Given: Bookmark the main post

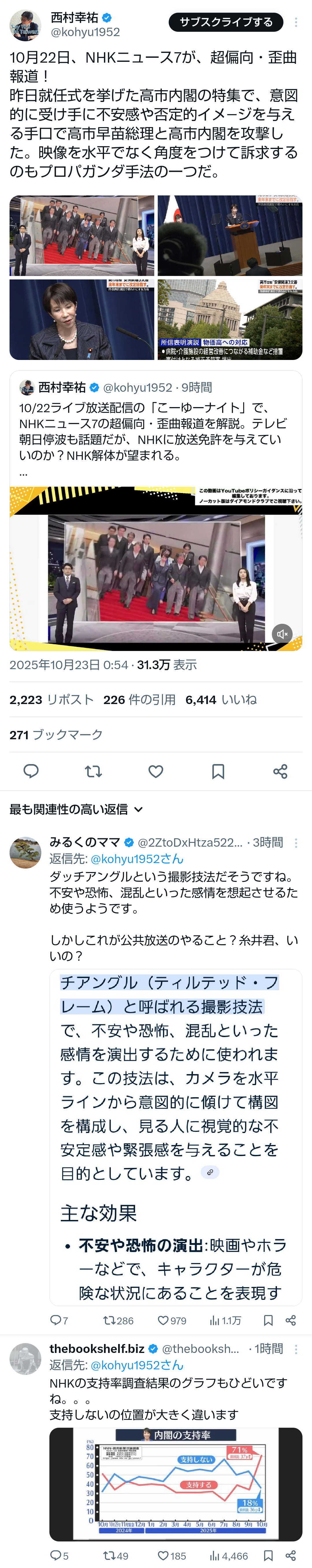Looking at the screenshot, I should click(218, 771).
